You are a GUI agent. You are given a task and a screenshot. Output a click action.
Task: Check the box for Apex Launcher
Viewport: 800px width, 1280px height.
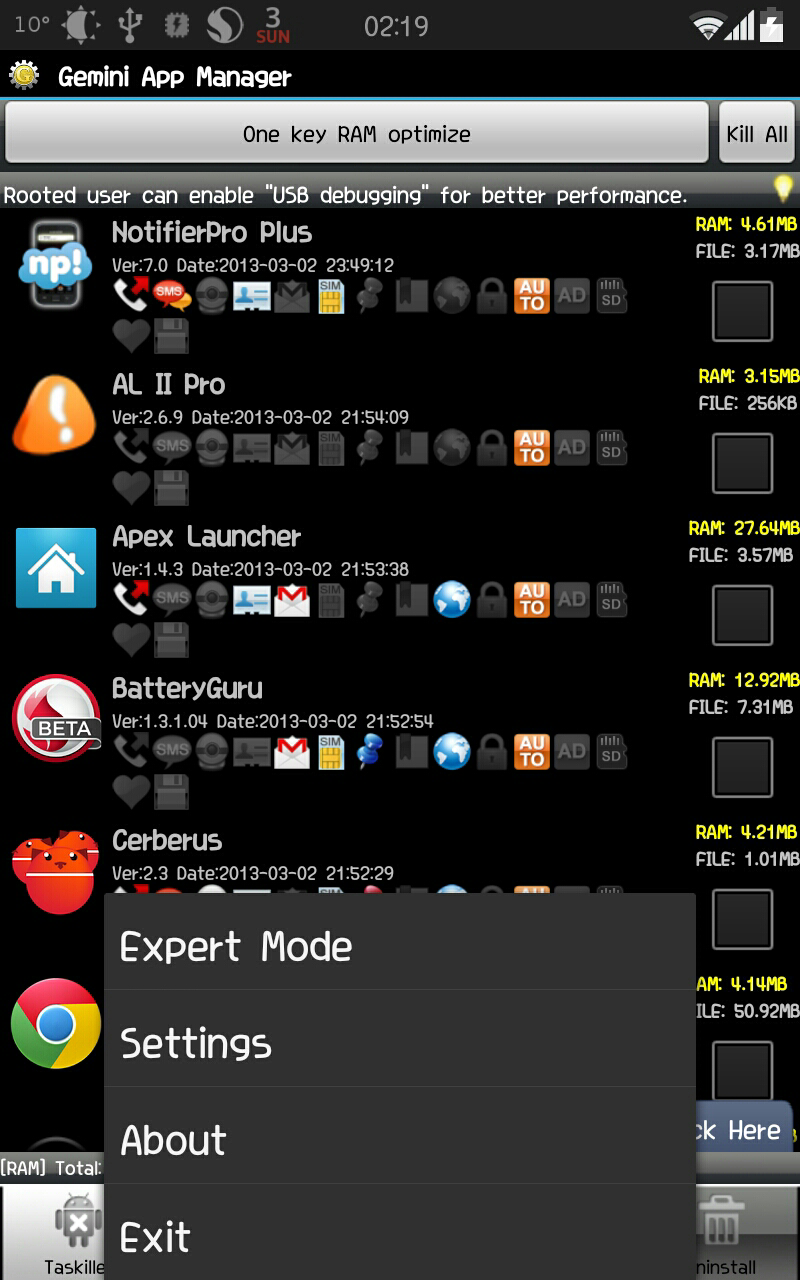[742, 615]
